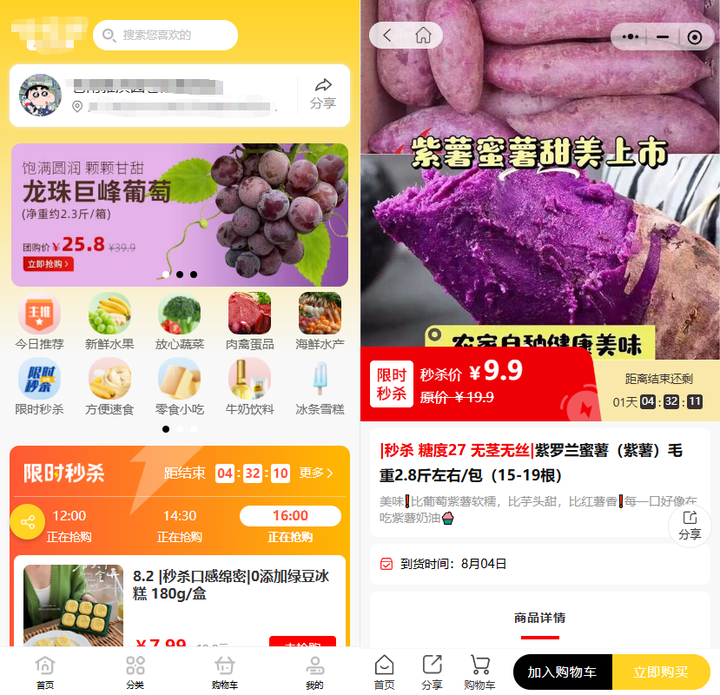The width and height of the screenshot is (720, 695).
Task: Open the 我的 profile tab
Action: (314, 673)
